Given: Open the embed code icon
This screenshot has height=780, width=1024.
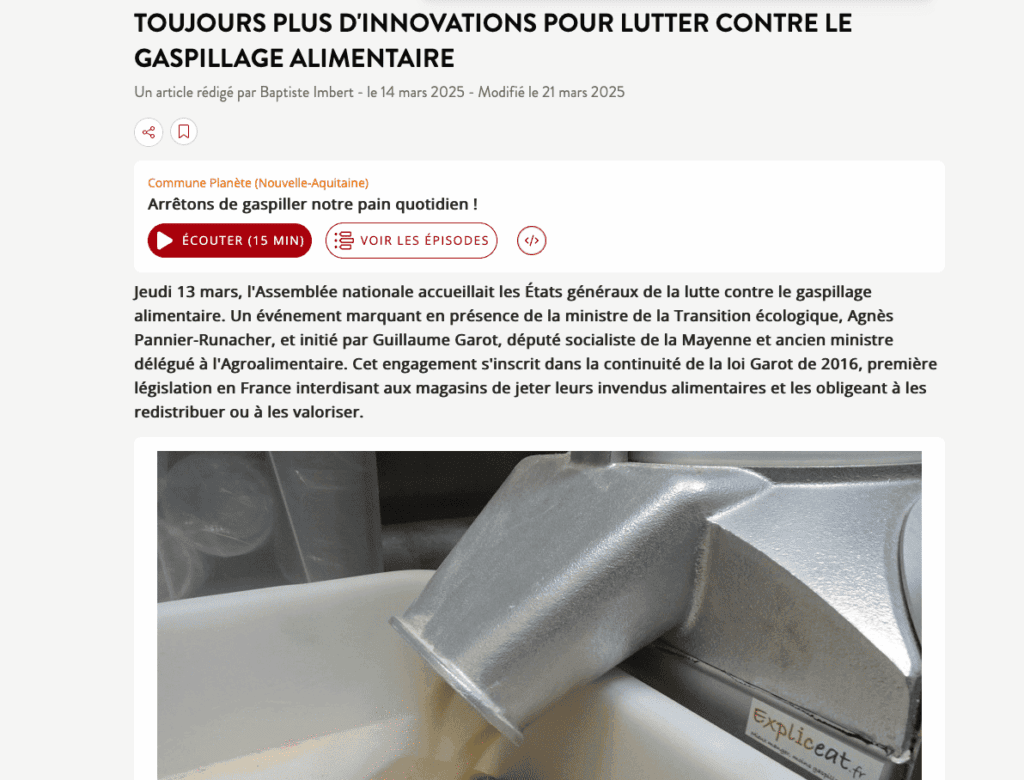Looking at the screenshot, I should (532, 241).
